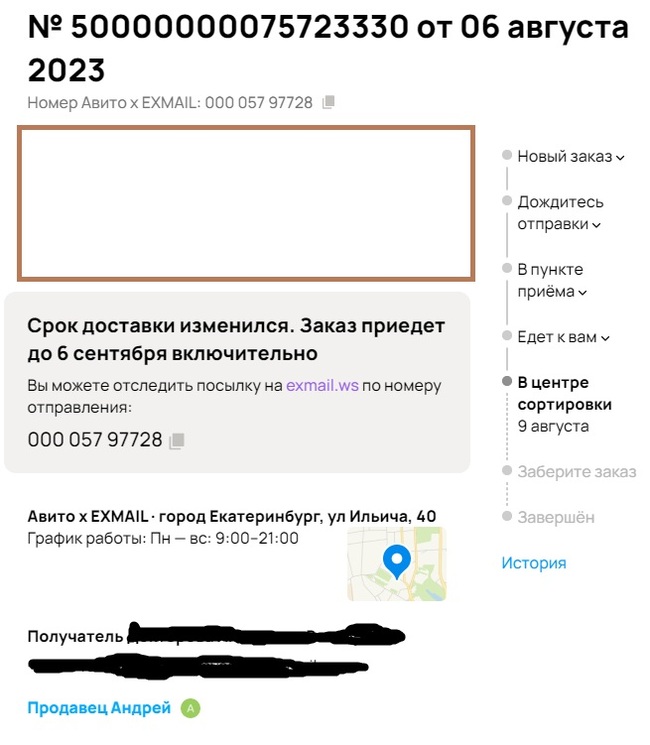650x745 pixels.
Task: Open the Продавец Андрей profile
Action: pos(99,708)
